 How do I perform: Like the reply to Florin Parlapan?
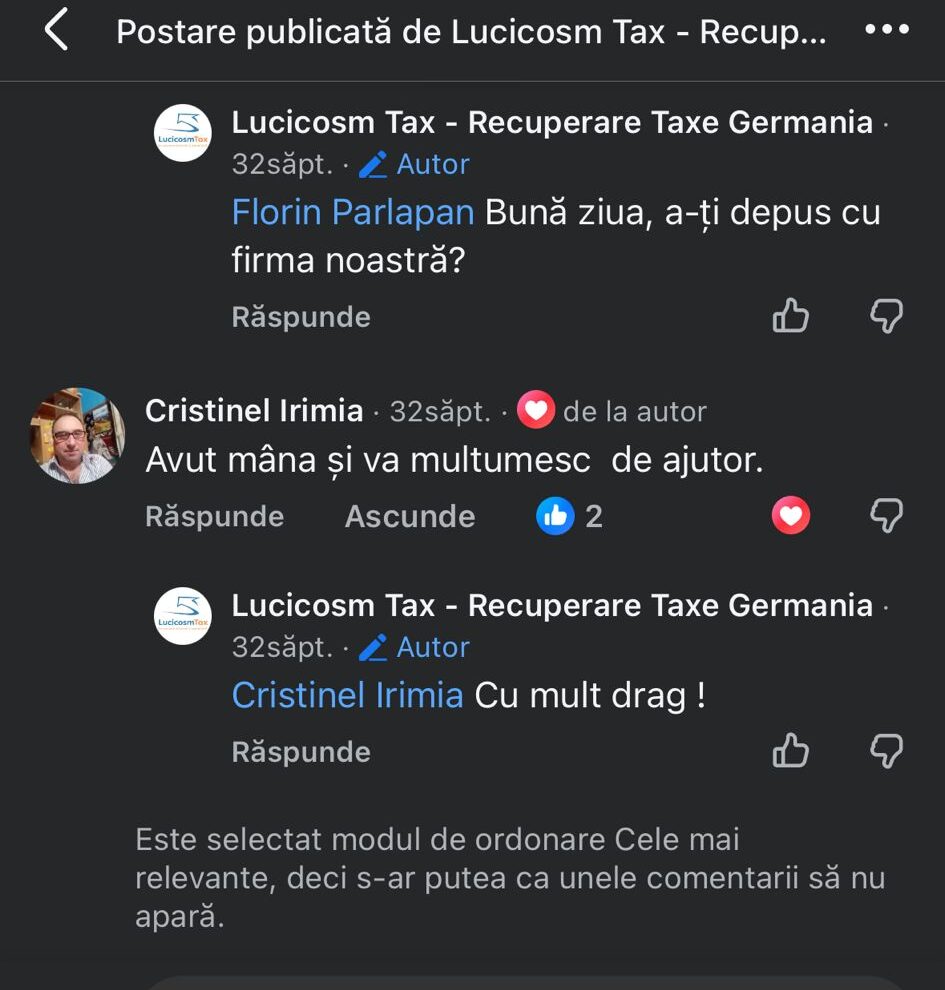pos(790,317)
